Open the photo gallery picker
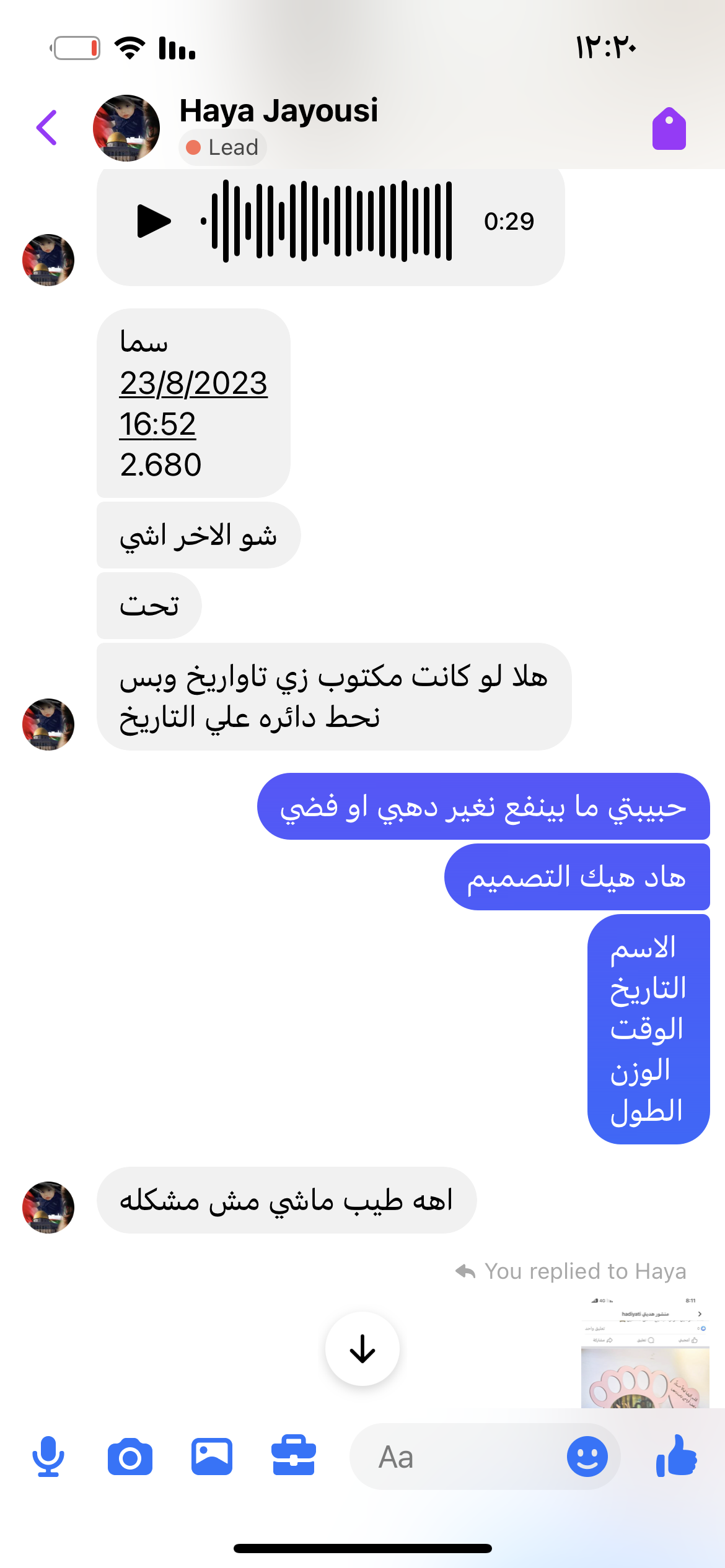725x1568 pixels. tap(212, 1457)
